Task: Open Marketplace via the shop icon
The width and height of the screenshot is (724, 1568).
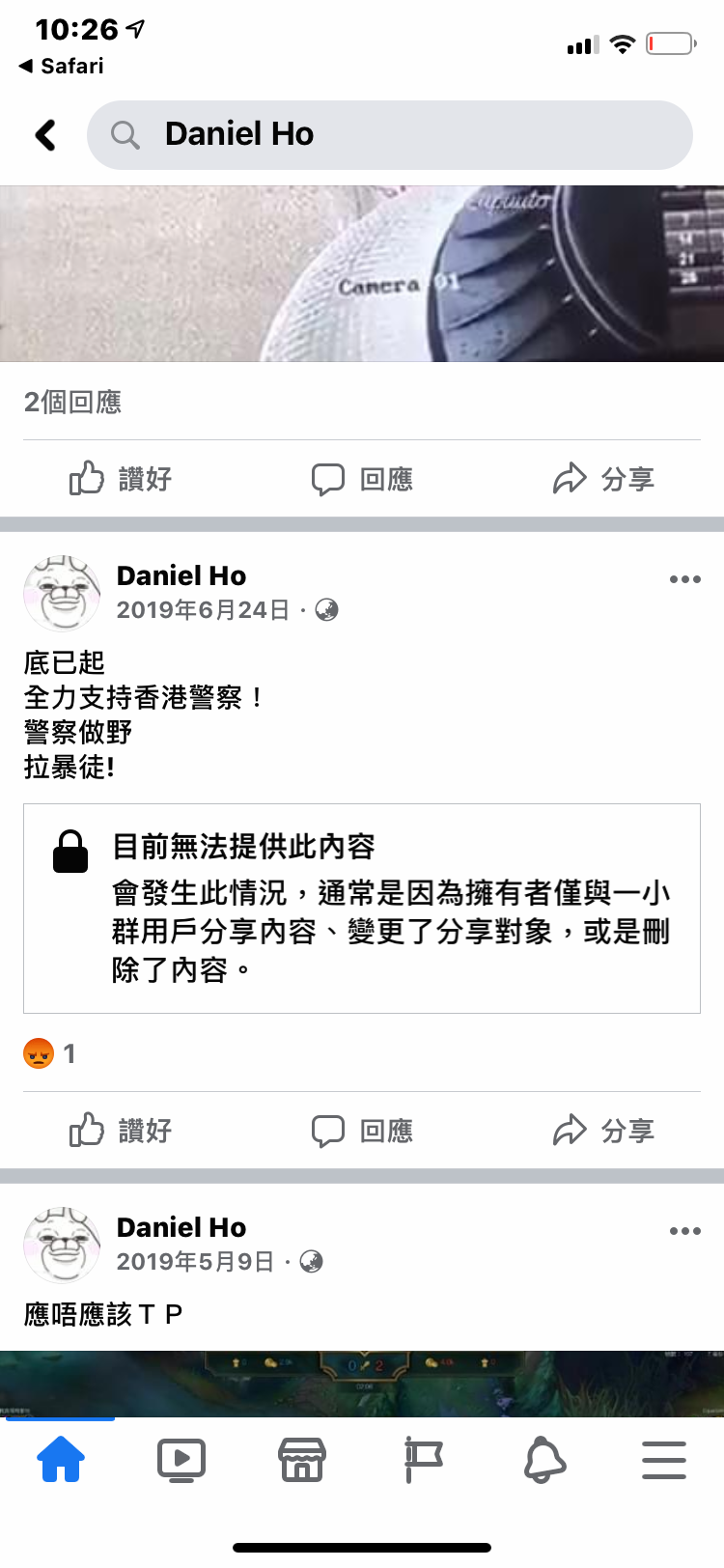Action: pyautogui.click(x=301, y=1461)
